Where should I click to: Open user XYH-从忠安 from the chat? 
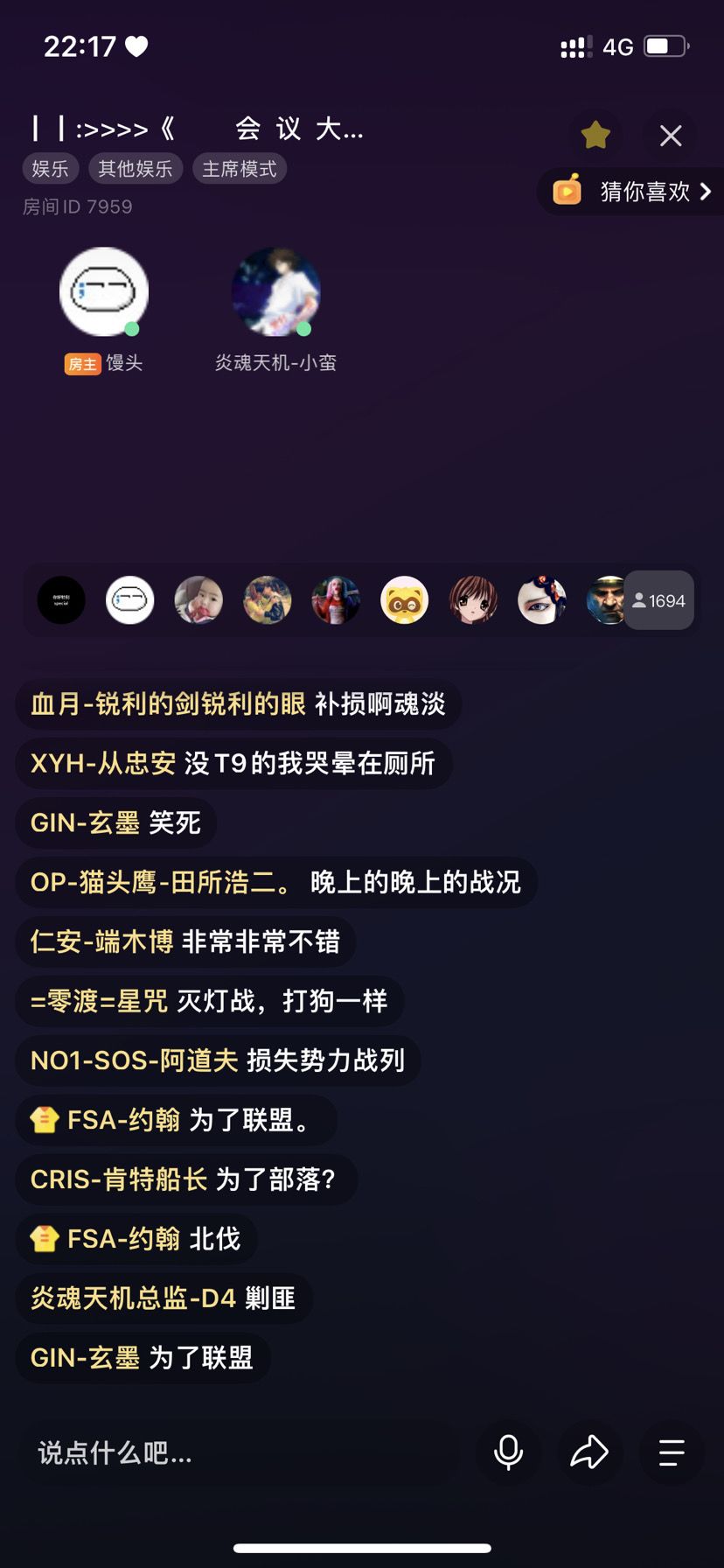pos(103,763)
